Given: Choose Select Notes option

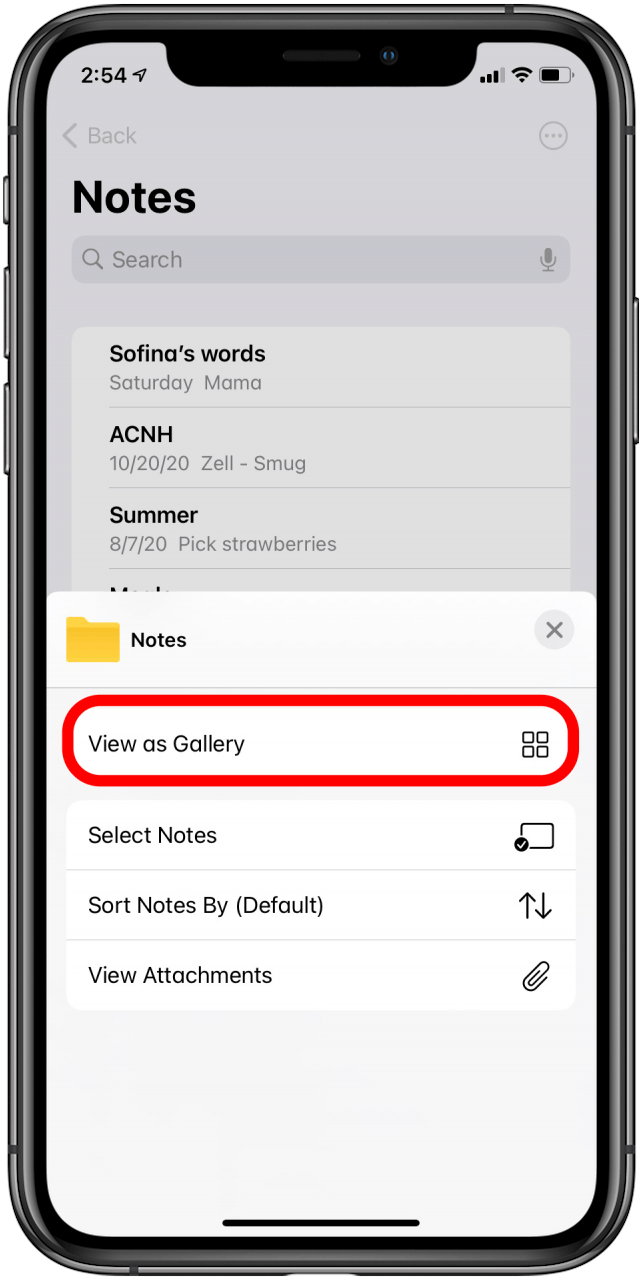Looking at the screenshot, I should point(320,835).
